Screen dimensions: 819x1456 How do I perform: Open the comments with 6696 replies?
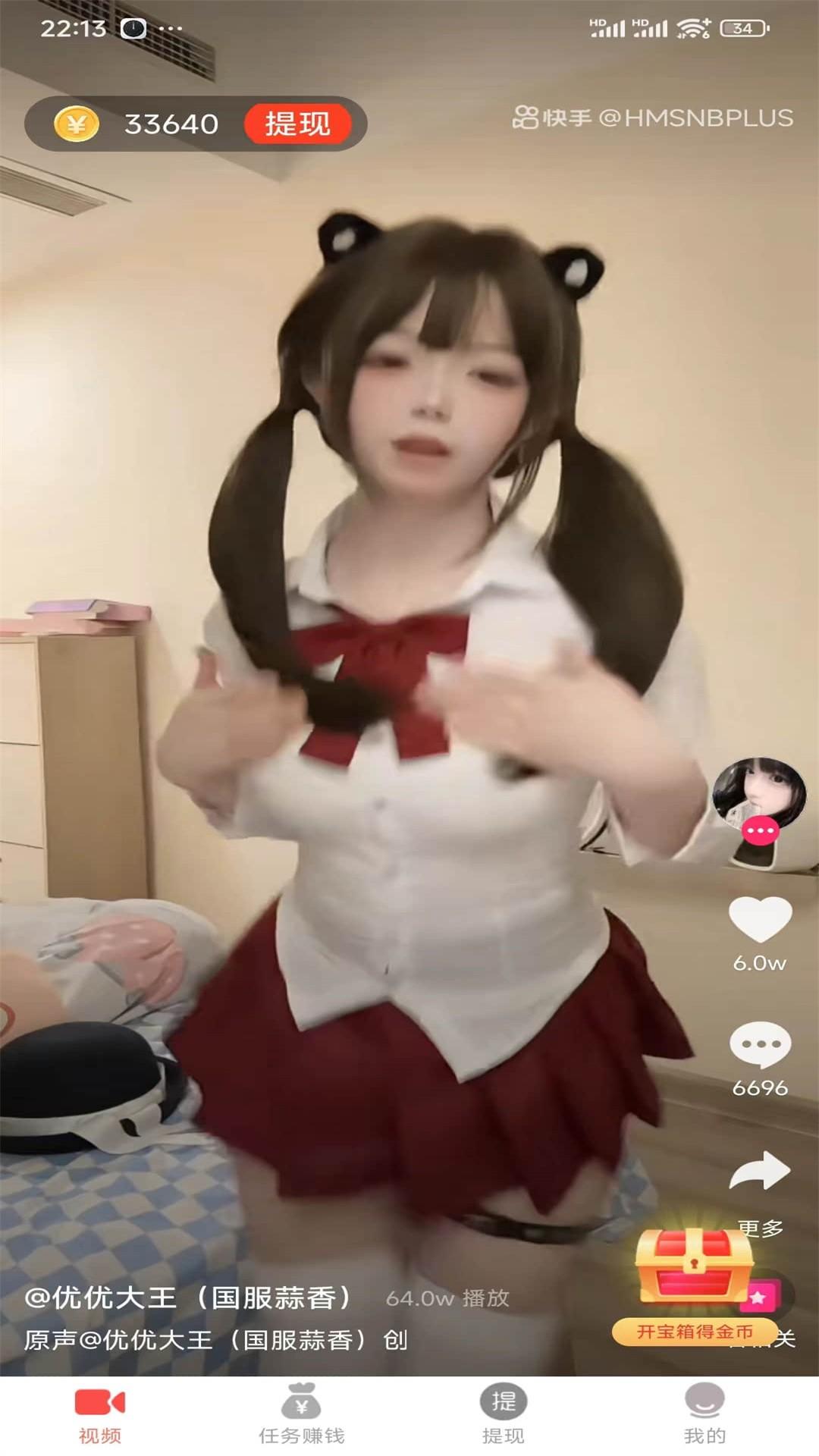(x=760, y=1045)
